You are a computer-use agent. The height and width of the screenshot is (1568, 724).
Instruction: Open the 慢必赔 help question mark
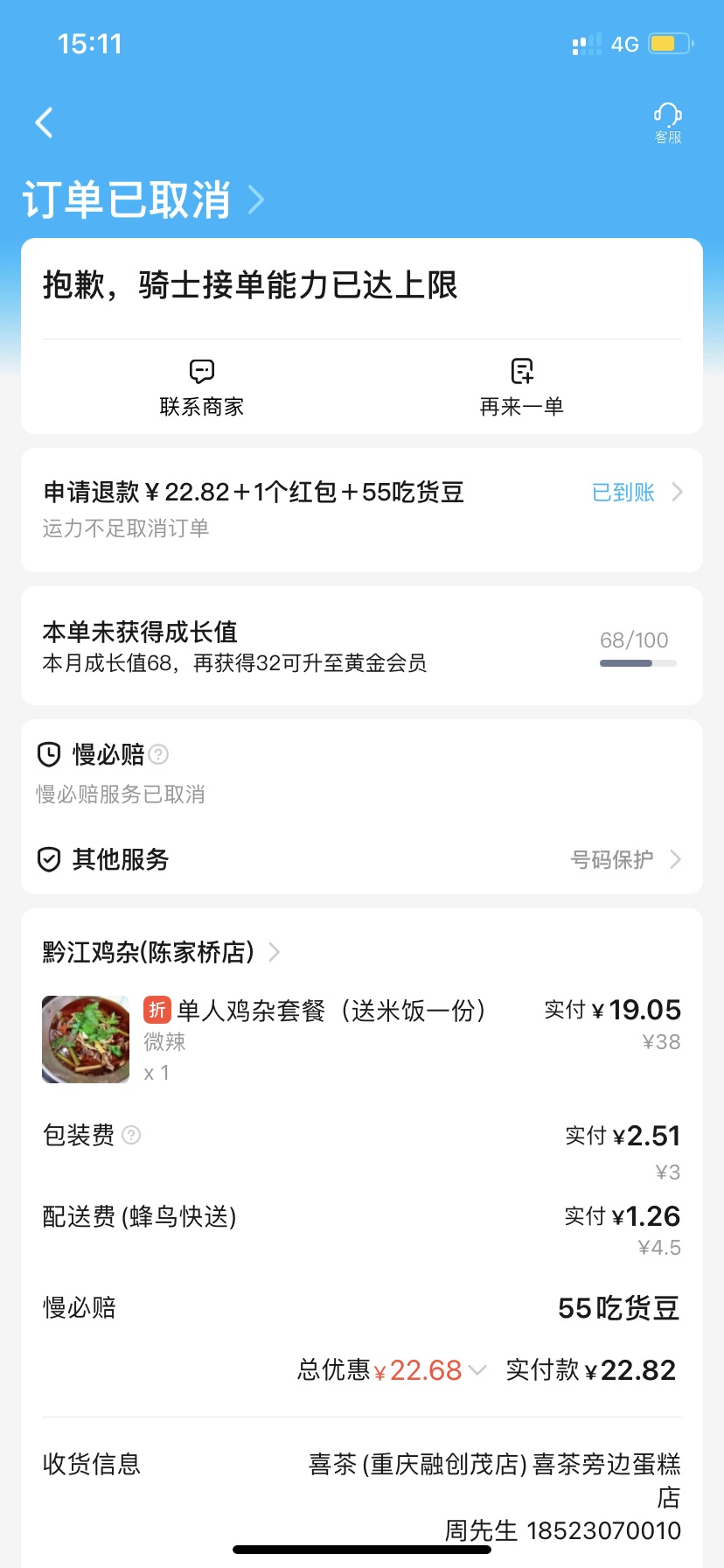coord(158,753)
